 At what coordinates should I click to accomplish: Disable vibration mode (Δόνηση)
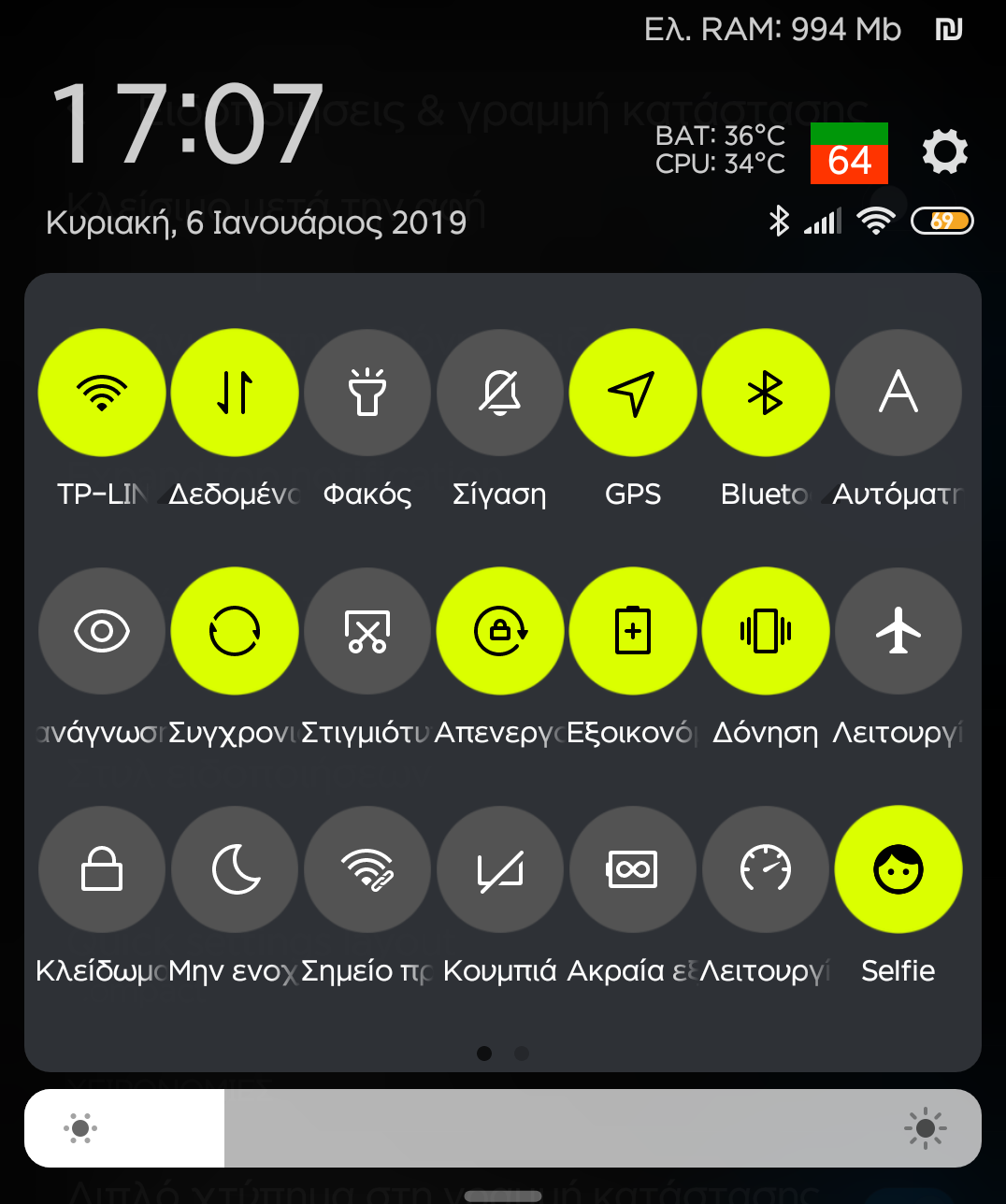pyautogui.click(x=766, y=631)
